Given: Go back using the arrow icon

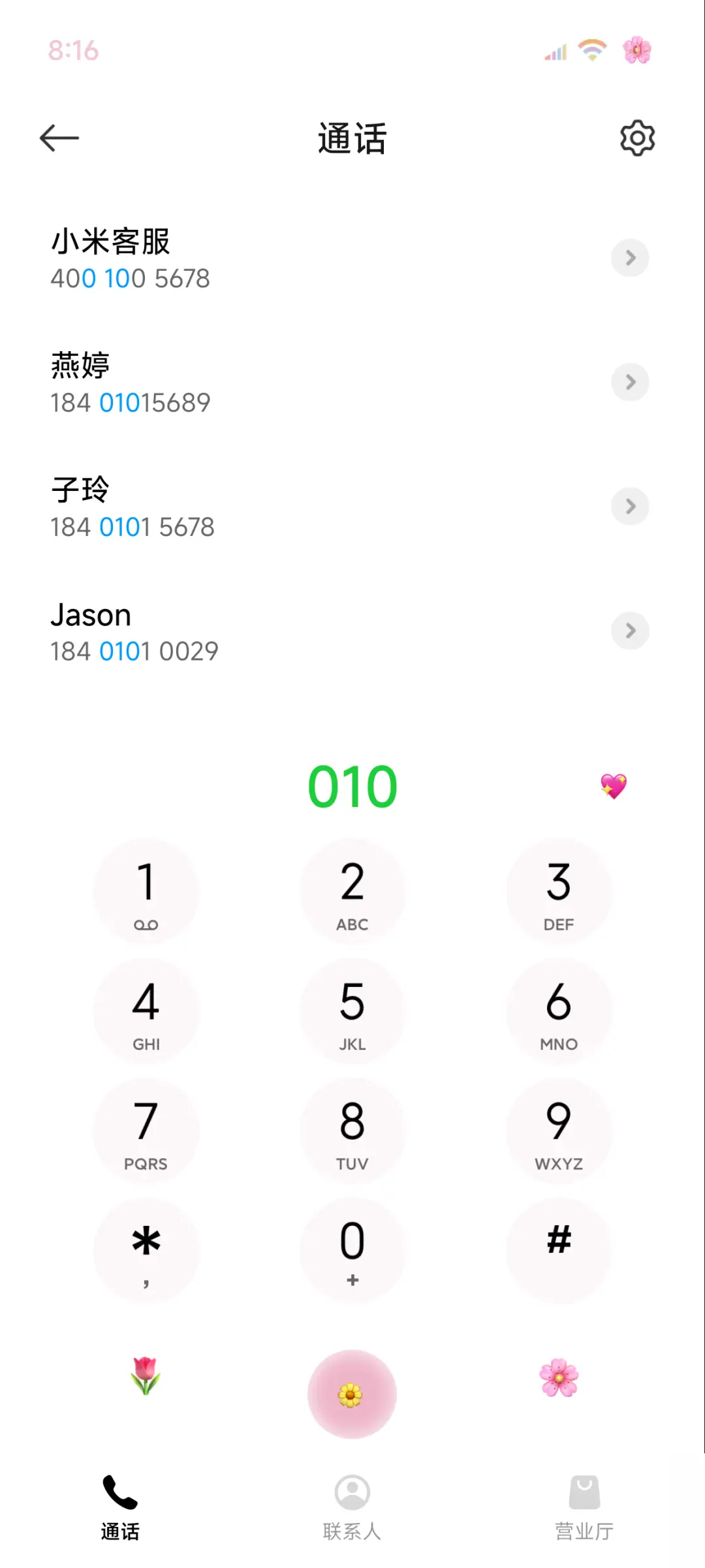Looking at the screenshot, I should [x=59, y=138].
